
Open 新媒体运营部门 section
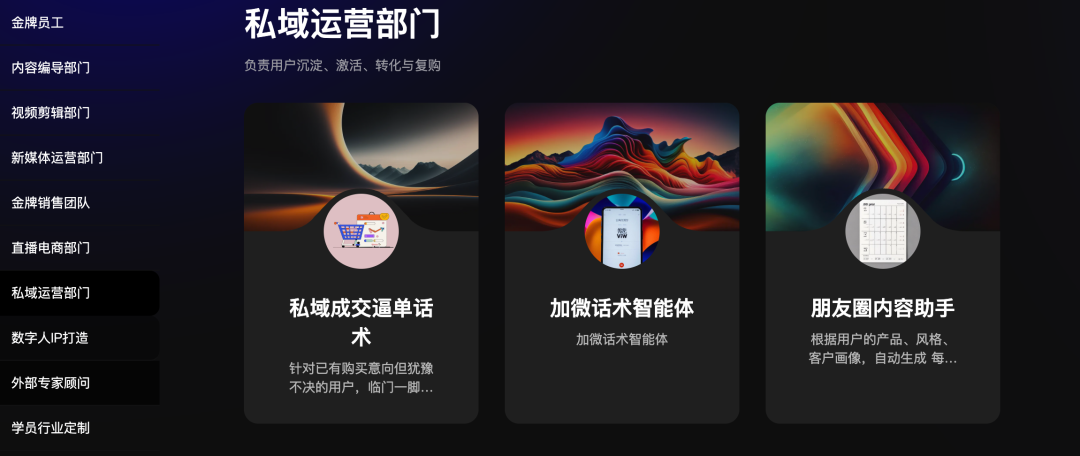pyautogui.click(x=57, y=158)
